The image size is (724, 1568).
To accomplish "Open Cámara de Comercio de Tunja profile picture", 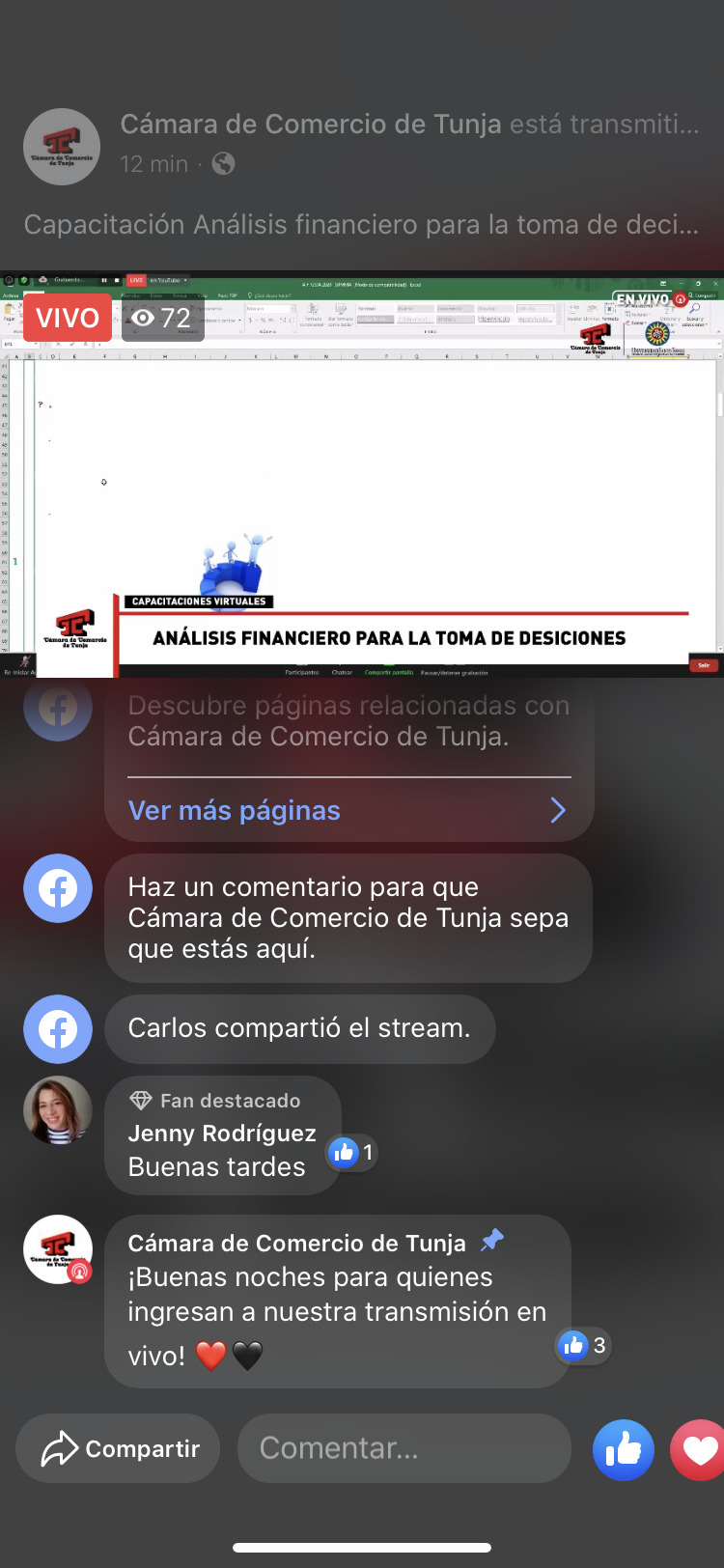I will [62, 147].
